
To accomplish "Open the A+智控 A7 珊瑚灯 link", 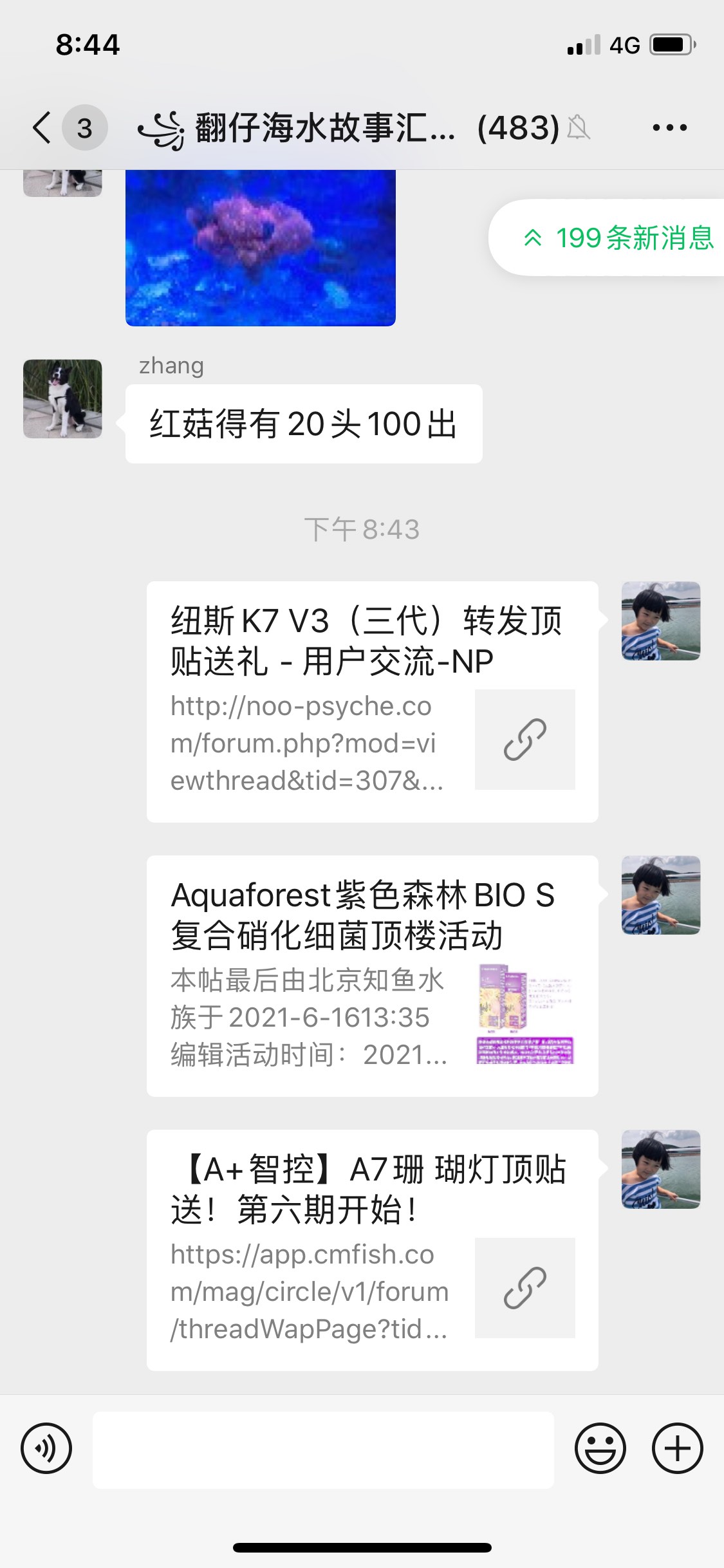I will coord(372,1250).
